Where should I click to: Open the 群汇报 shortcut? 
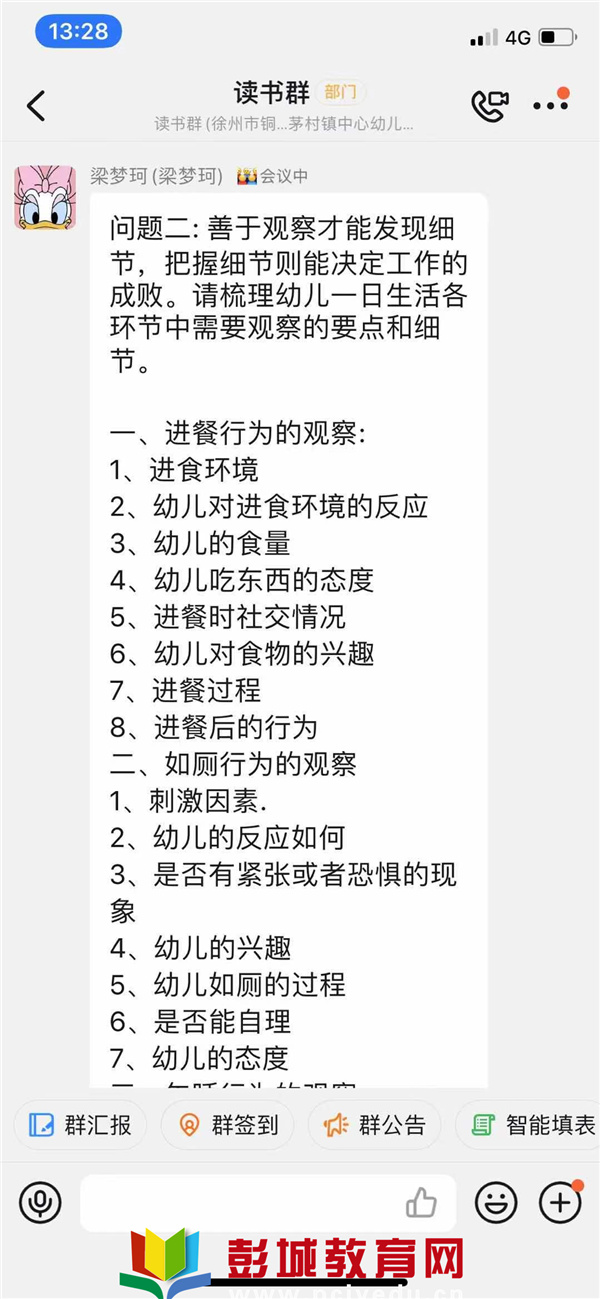tap(80, 1125)
